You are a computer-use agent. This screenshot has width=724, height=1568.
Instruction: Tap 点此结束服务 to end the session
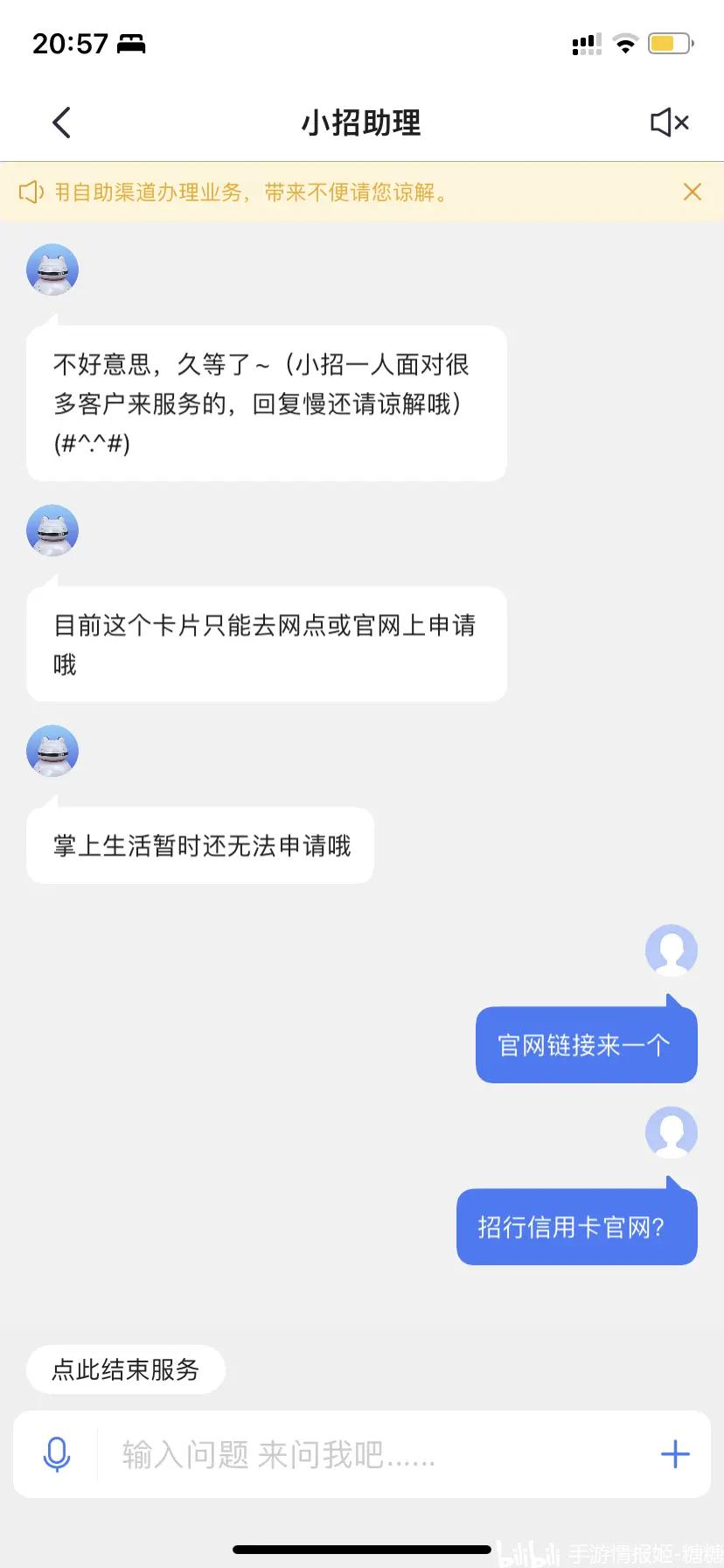click(125, 1369)
